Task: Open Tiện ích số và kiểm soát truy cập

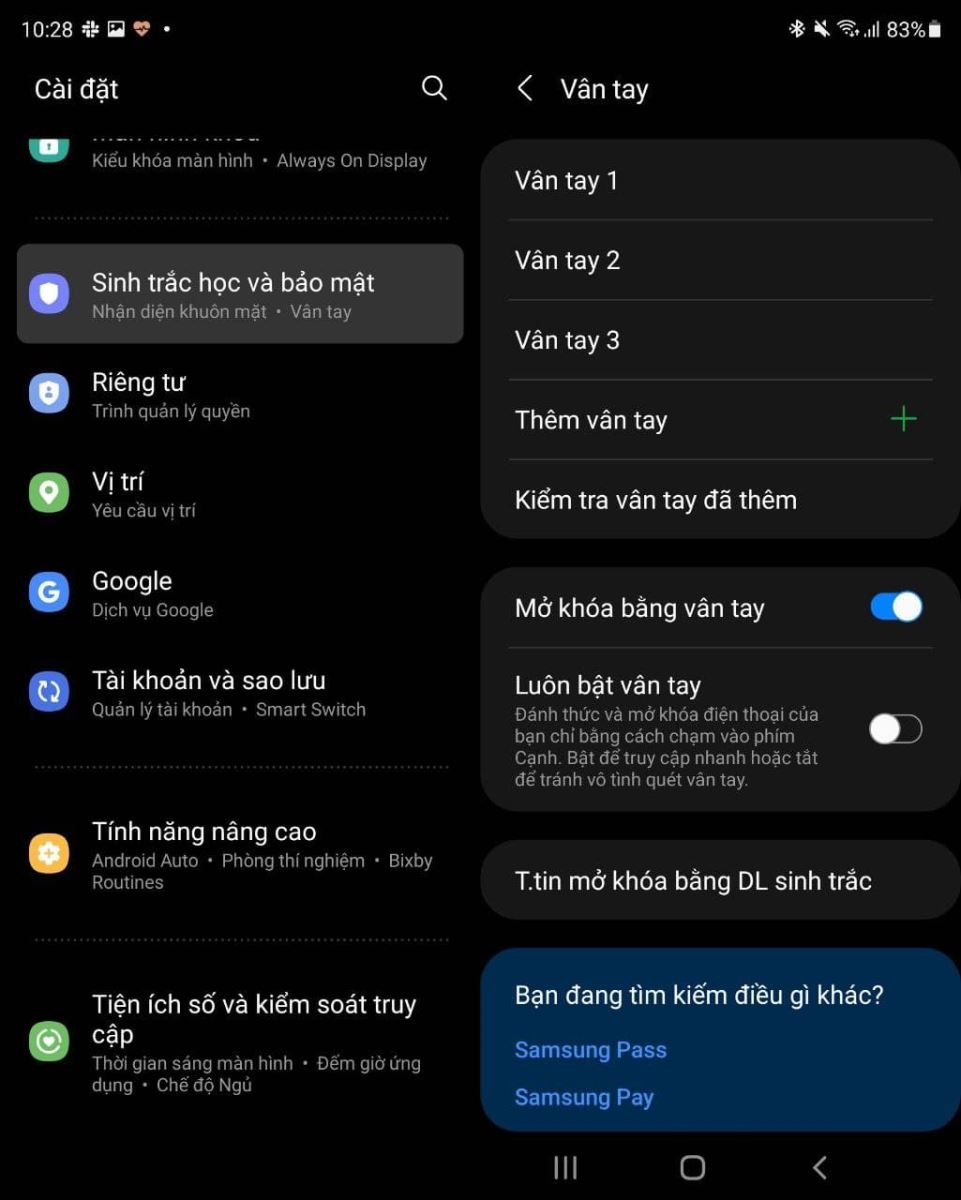Action: pyautogui.click(x=240, y=1042)
